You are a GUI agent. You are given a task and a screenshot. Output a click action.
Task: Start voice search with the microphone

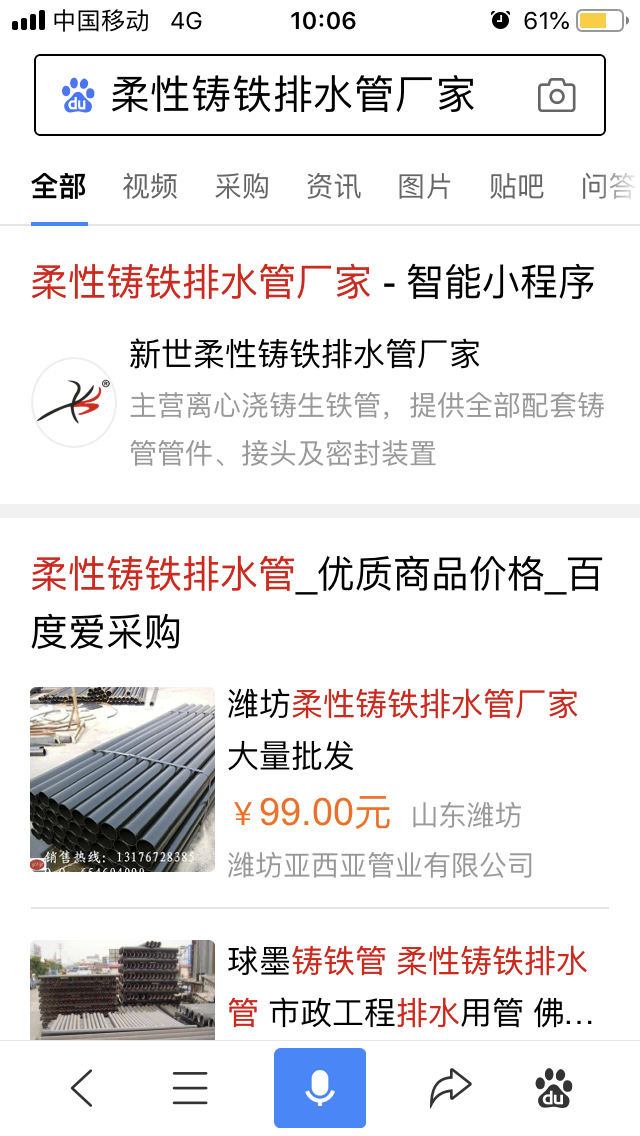point(320,1088)
